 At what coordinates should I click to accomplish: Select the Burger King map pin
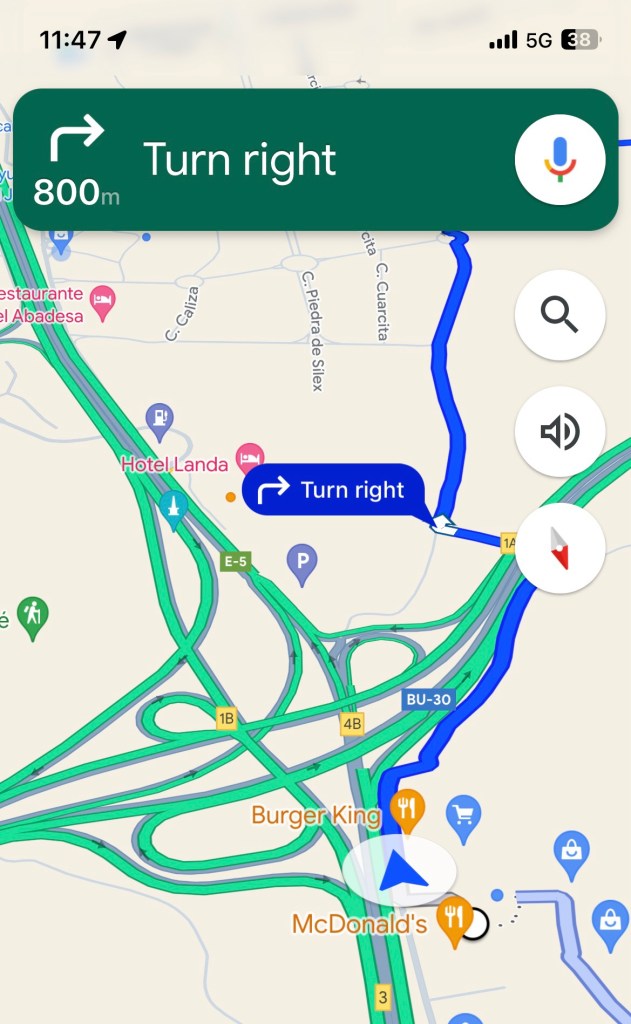click(406, 808)
